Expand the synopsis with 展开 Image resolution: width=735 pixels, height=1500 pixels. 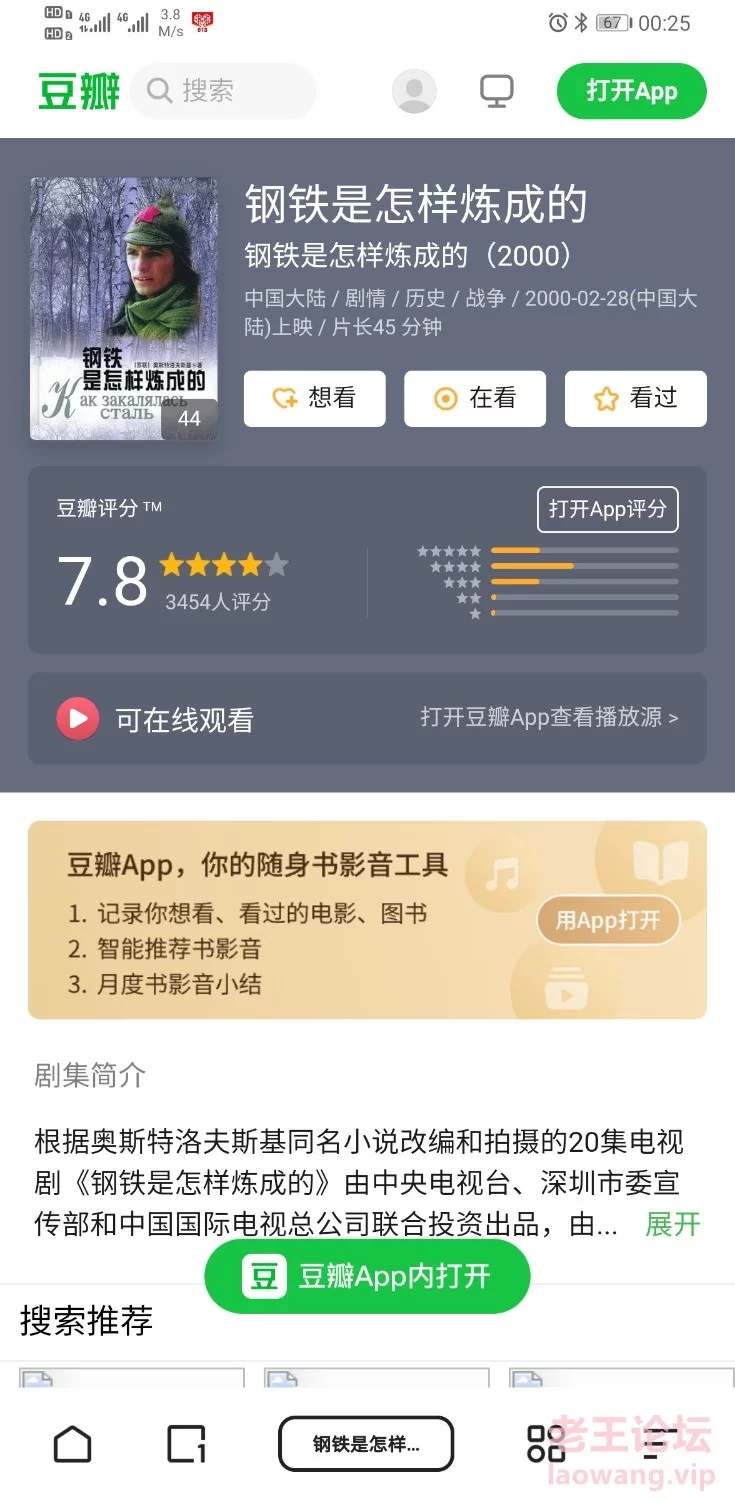point(673,1224)
